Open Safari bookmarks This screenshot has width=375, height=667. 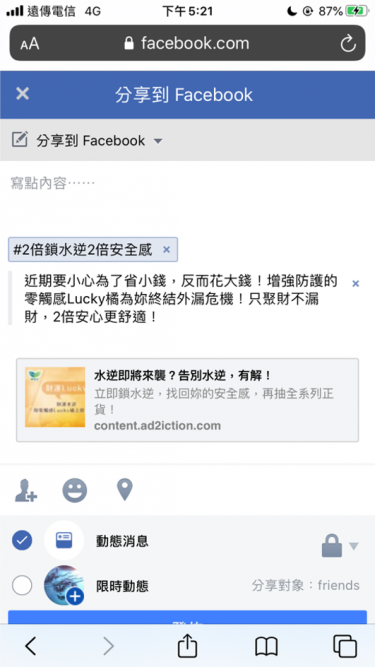pyautogui.click(x=266, y=647)
